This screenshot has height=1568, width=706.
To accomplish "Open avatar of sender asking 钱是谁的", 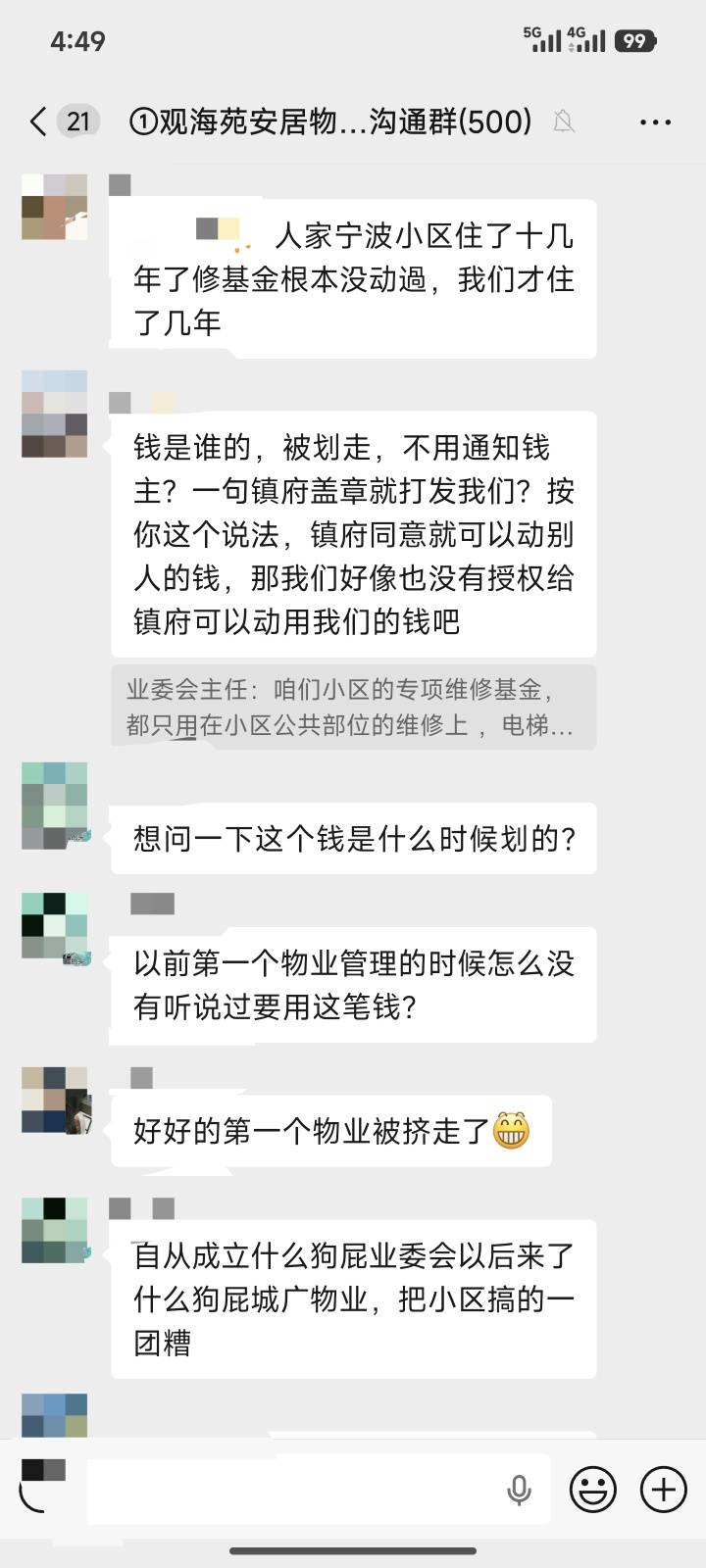I will tap(55, 415).
